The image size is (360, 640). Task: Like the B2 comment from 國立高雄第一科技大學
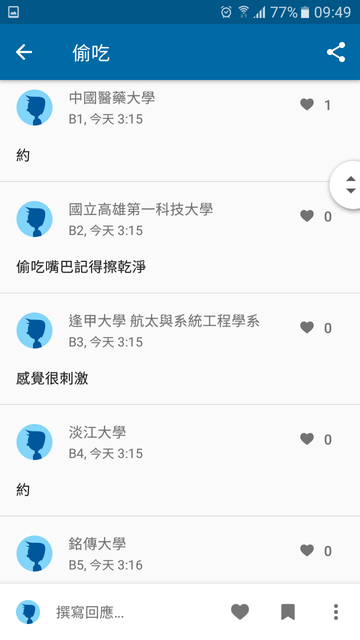[x=307, y=216]
